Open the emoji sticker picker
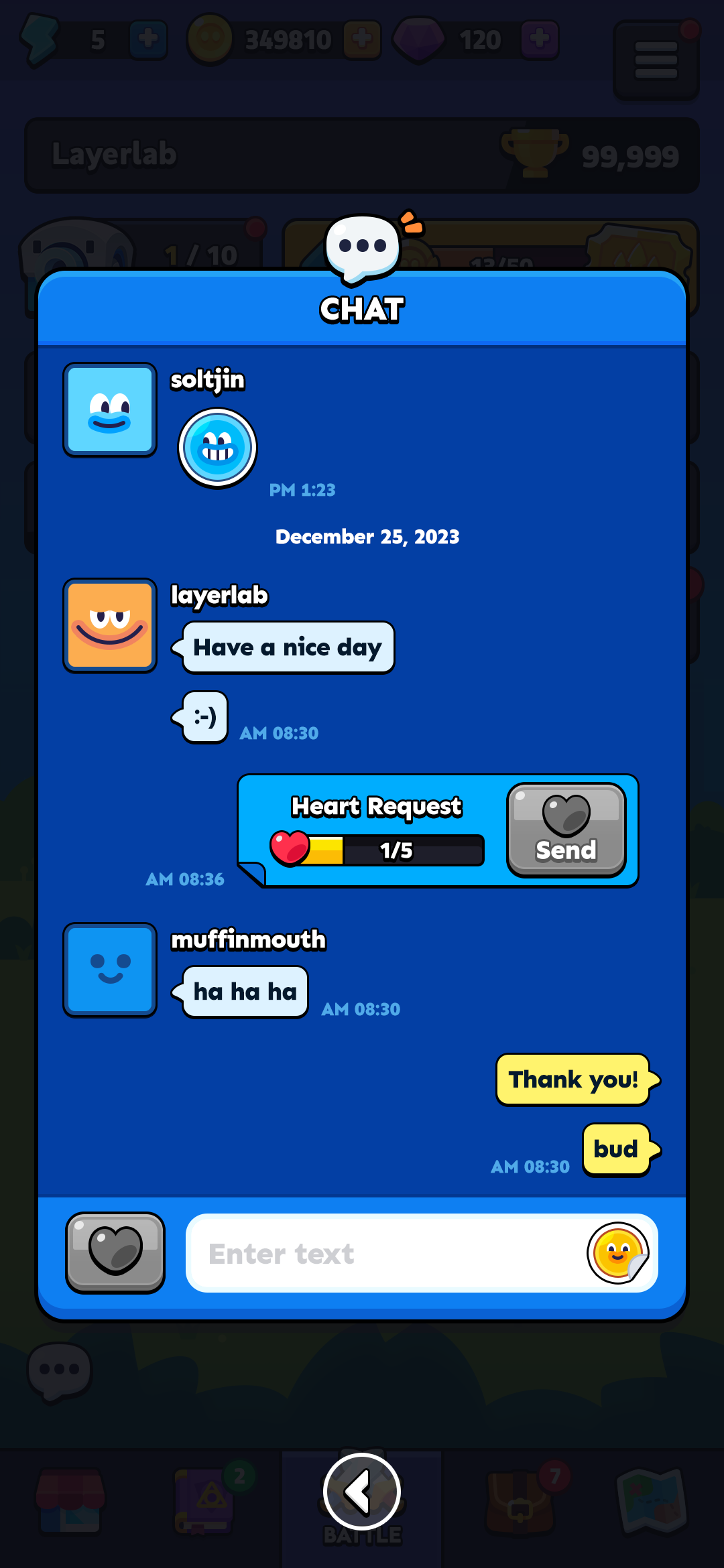Screen dimensions: 724x1568 coord(617,1252)
